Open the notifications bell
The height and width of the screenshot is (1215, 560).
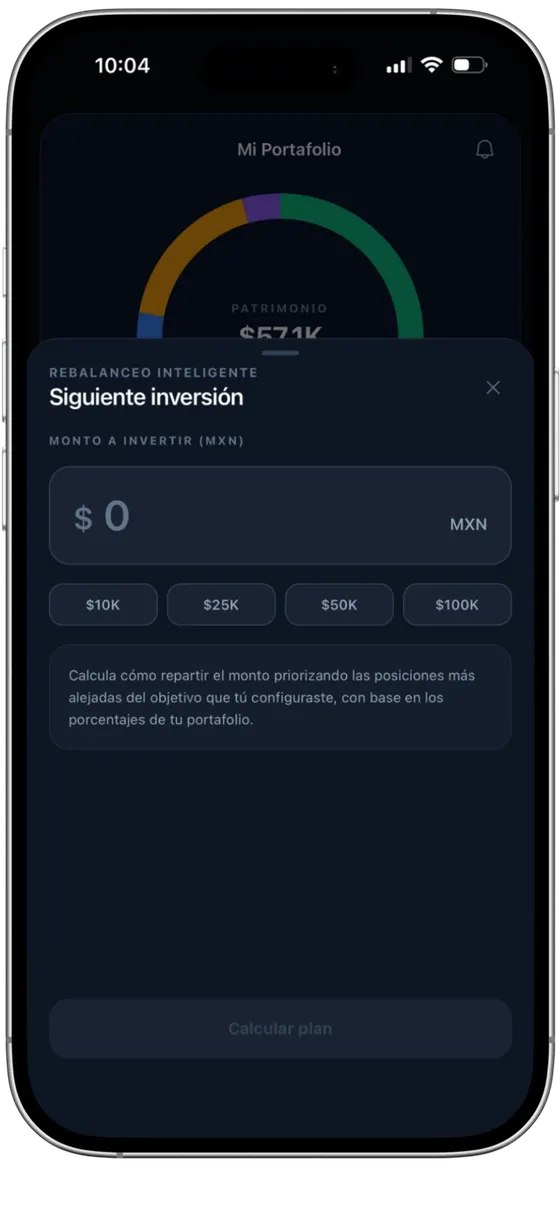(x=485, y=150)
